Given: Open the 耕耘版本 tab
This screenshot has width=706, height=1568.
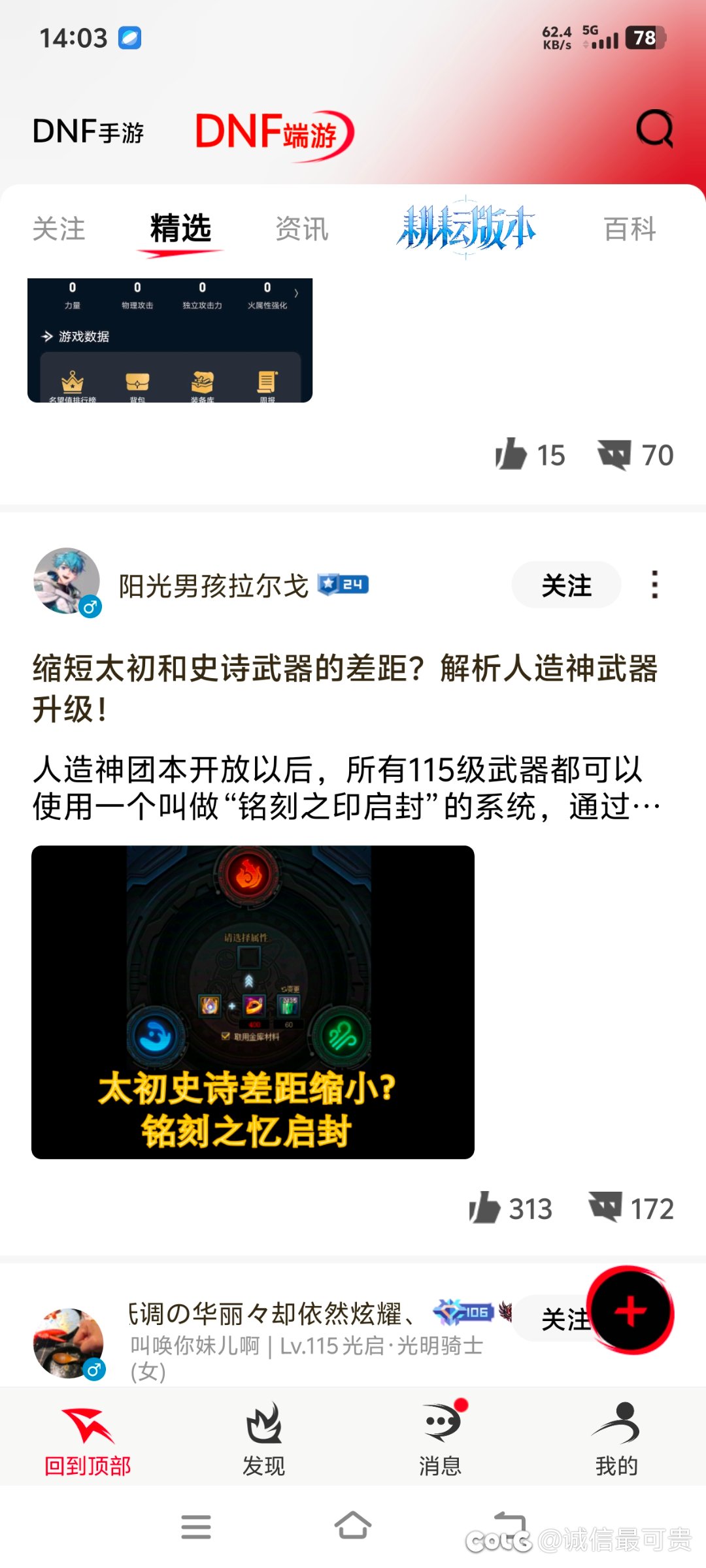Looking at the screenshot, I should [466, 227].
